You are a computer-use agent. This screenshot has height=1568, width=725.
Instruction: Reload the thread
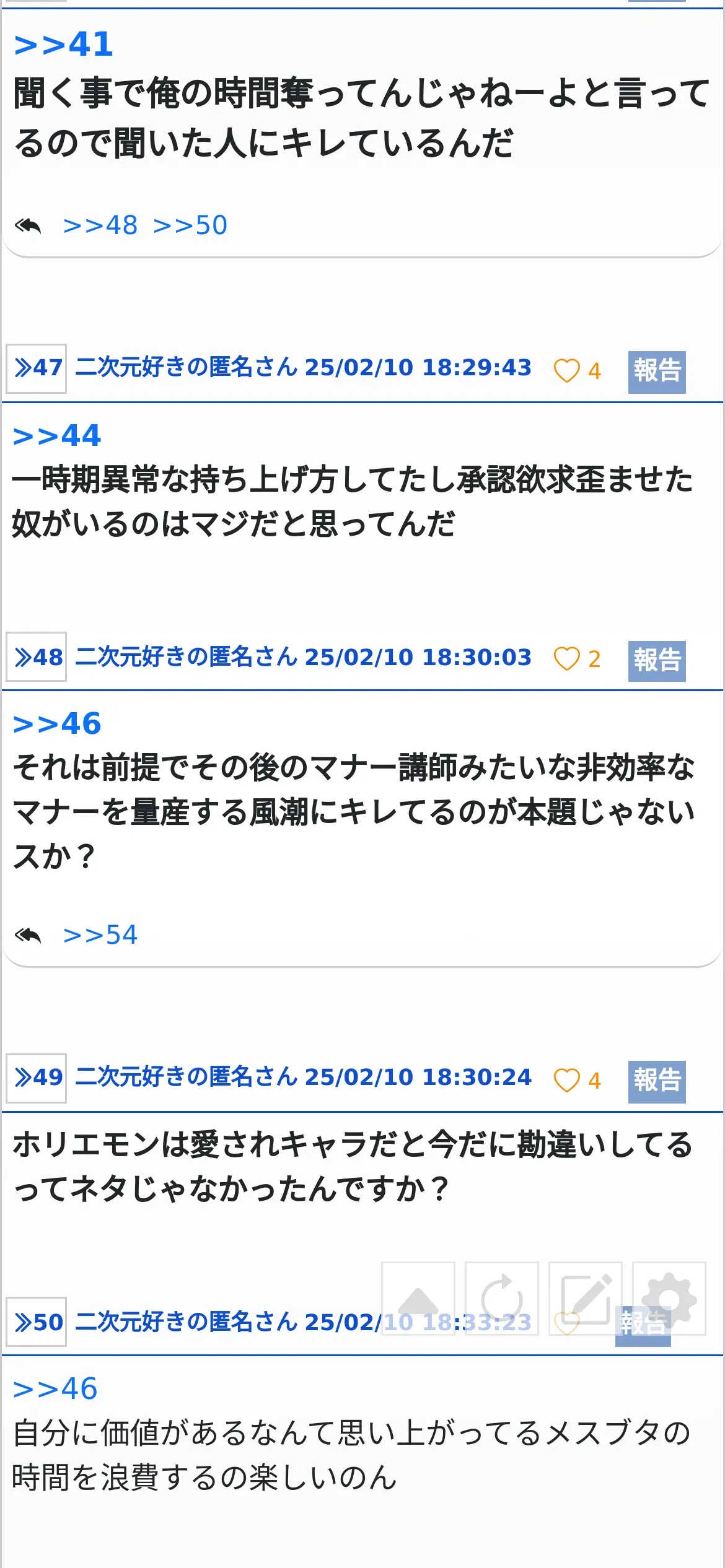click(x=502, y=1299)
